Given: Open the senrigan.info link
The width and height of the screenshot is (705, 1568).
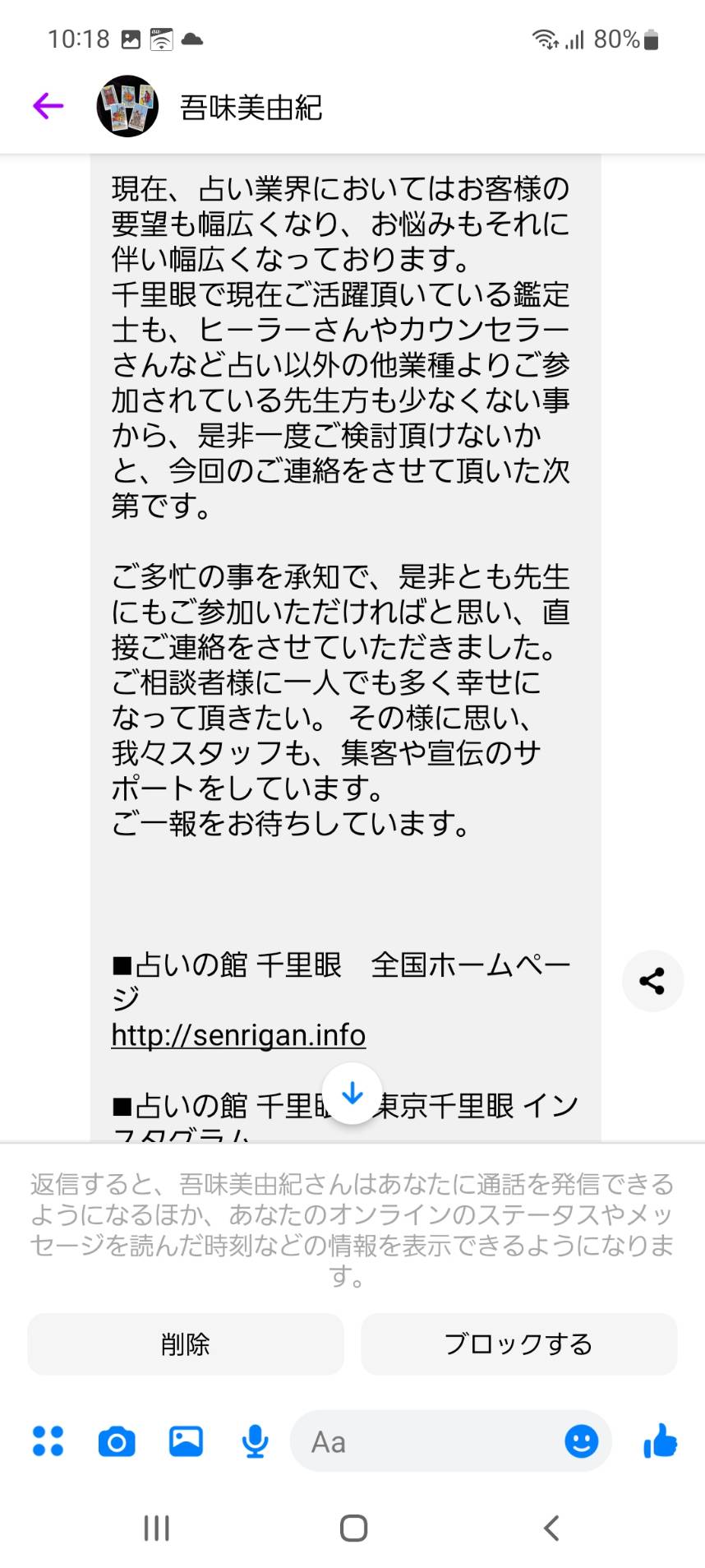Looking at the screenshot, I should point(238,1035).
